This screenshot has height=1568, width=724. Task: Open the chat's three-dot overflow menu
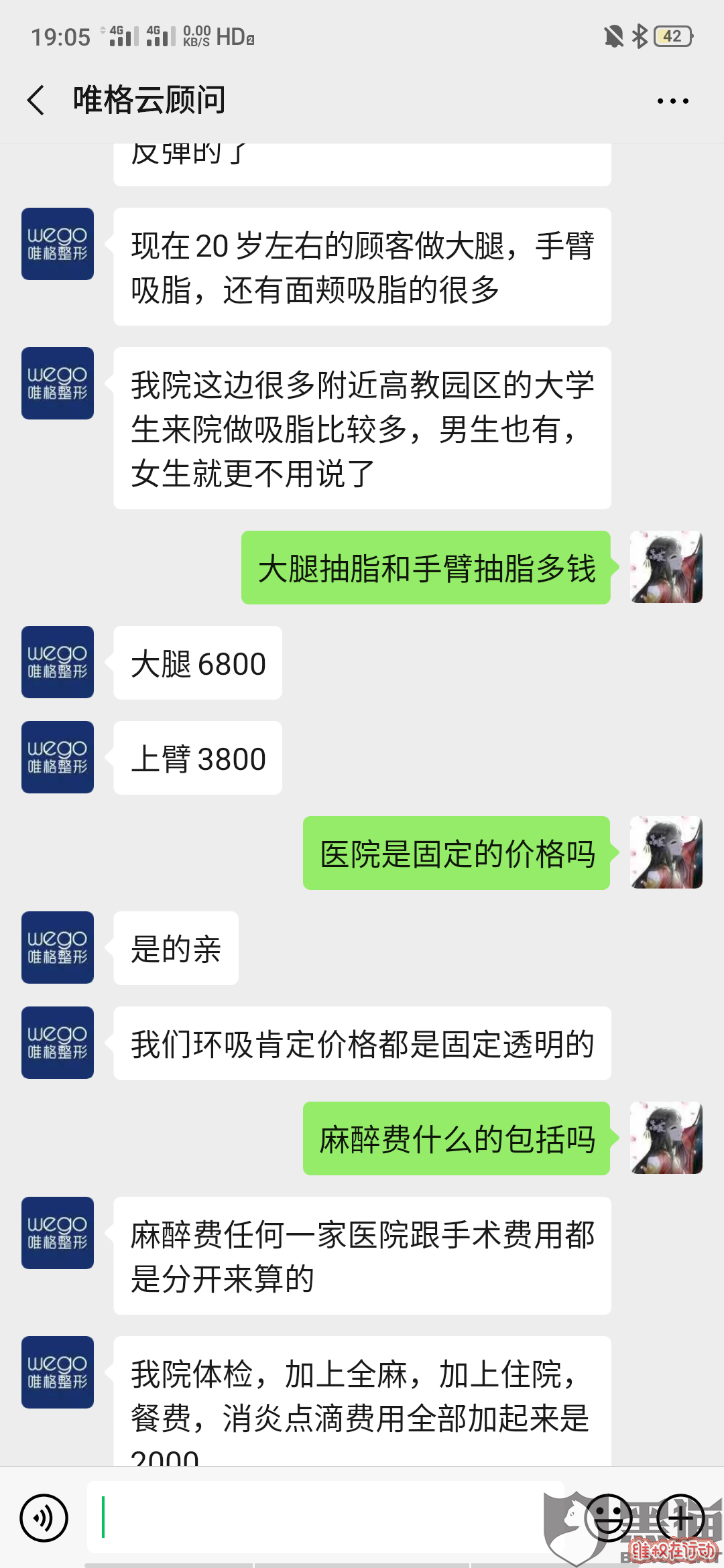tap(672, 101)
